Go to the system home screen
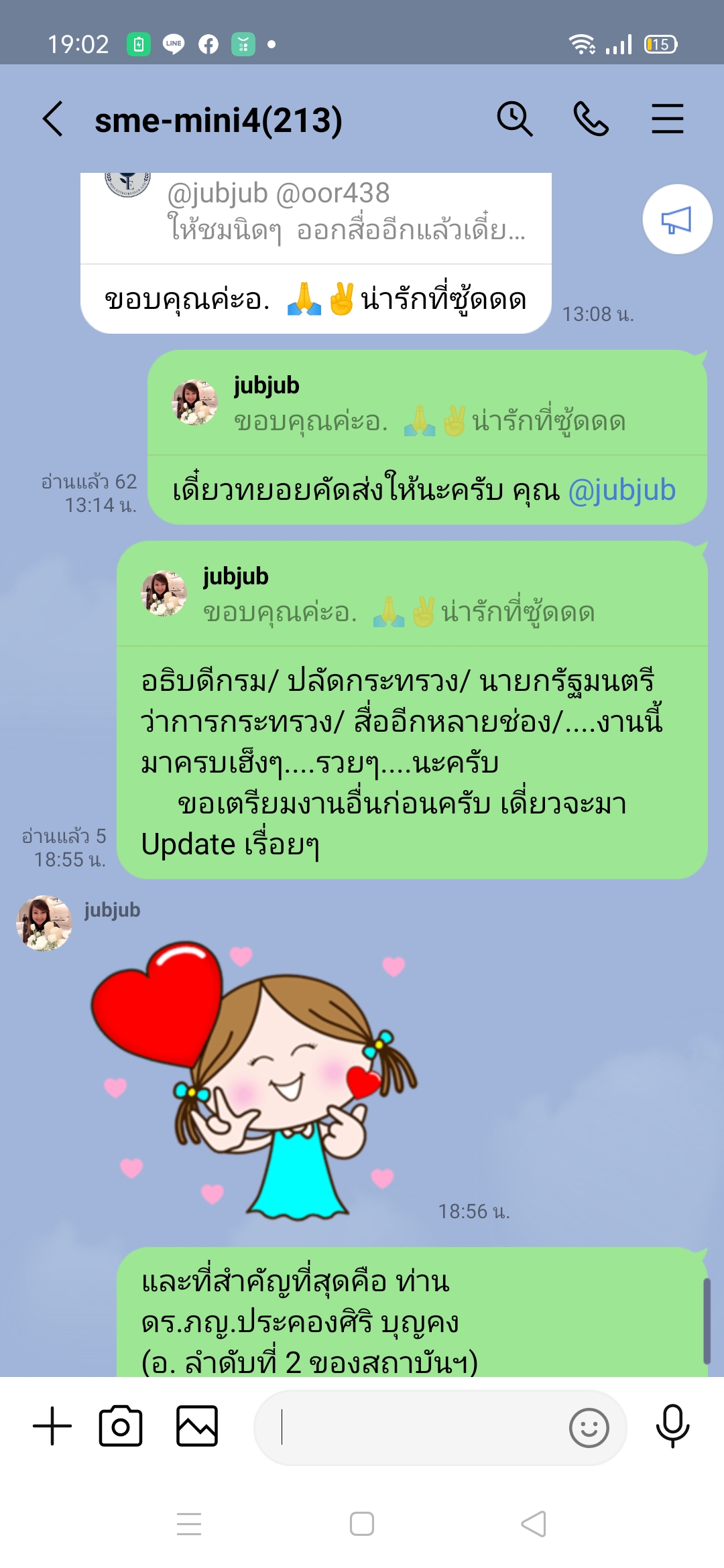The width and height of the screenshot is (724, 1568). [x=362, y=1524]
